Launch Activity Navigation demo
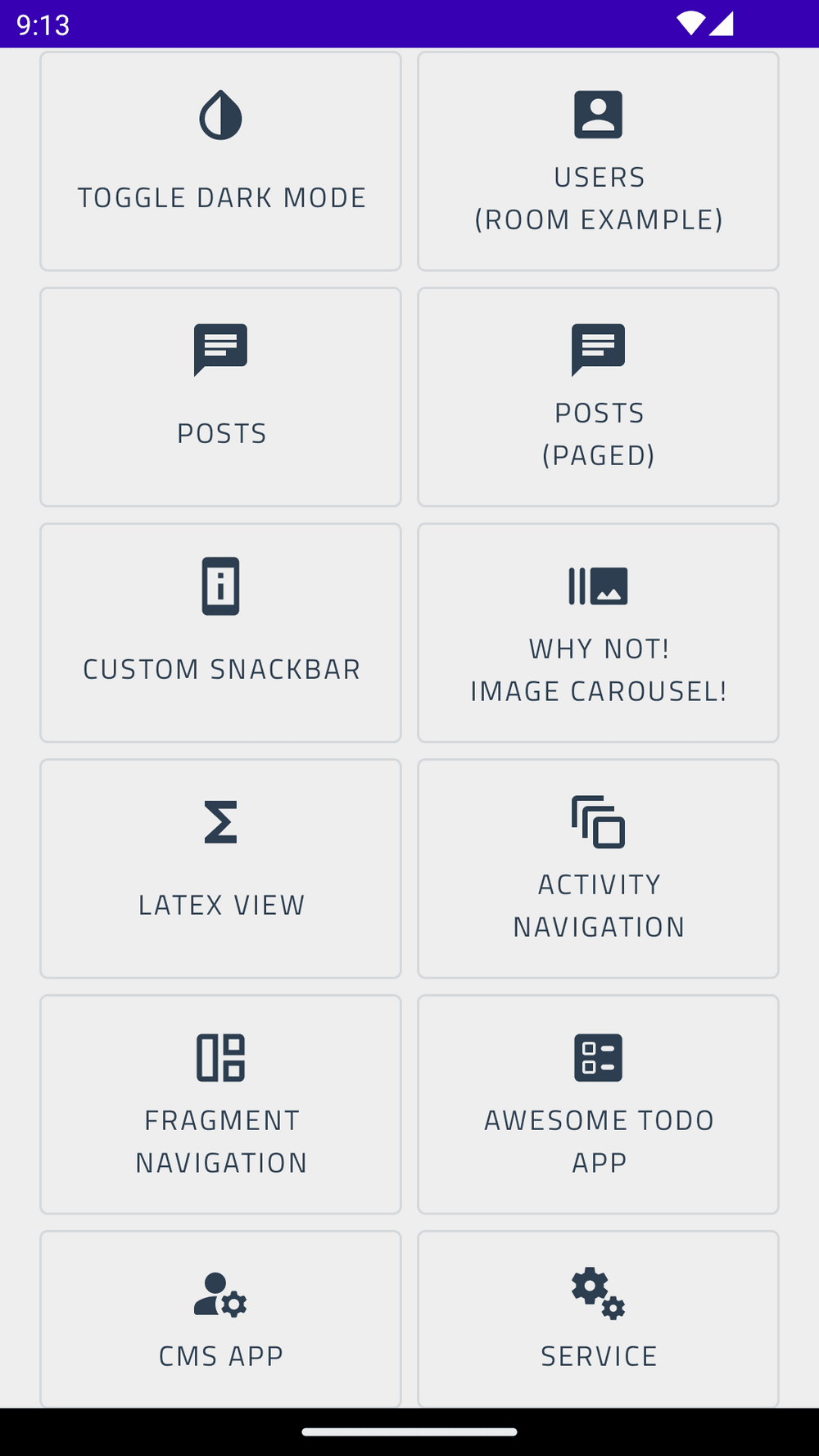Image resolution: width=819 pixels, height=1456 pixels. click(x=598, y=869)
